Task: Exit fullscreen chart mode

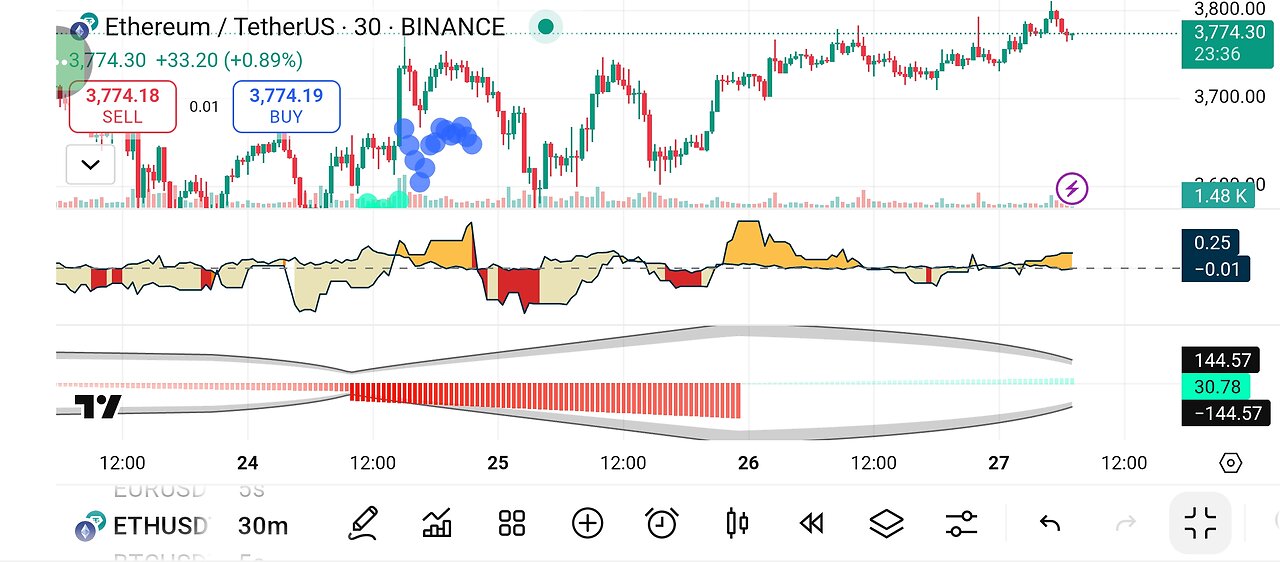Action: click(1200, 523)
